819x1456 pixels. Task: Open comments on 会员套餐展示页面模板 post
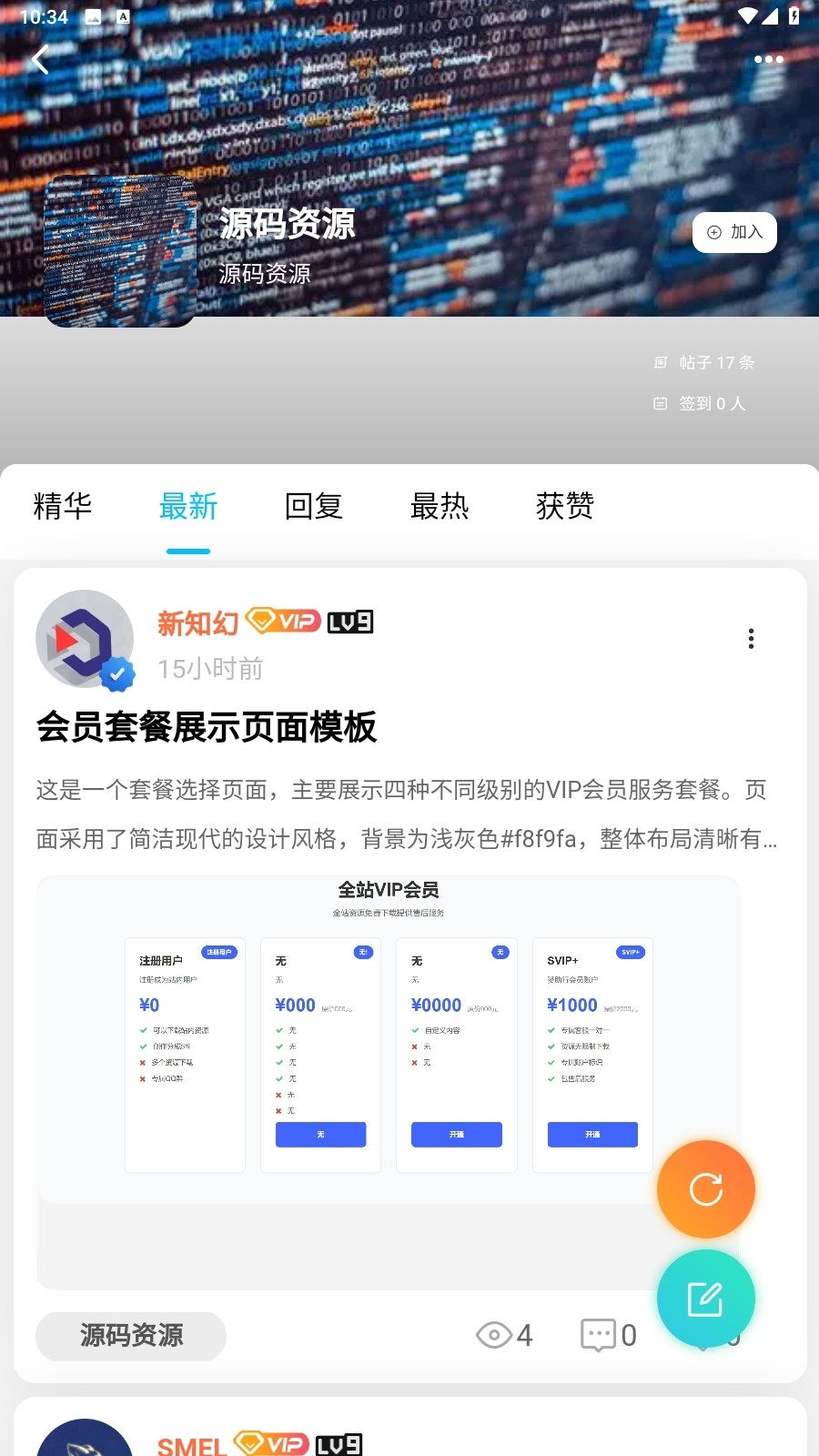pos(608,1335)
